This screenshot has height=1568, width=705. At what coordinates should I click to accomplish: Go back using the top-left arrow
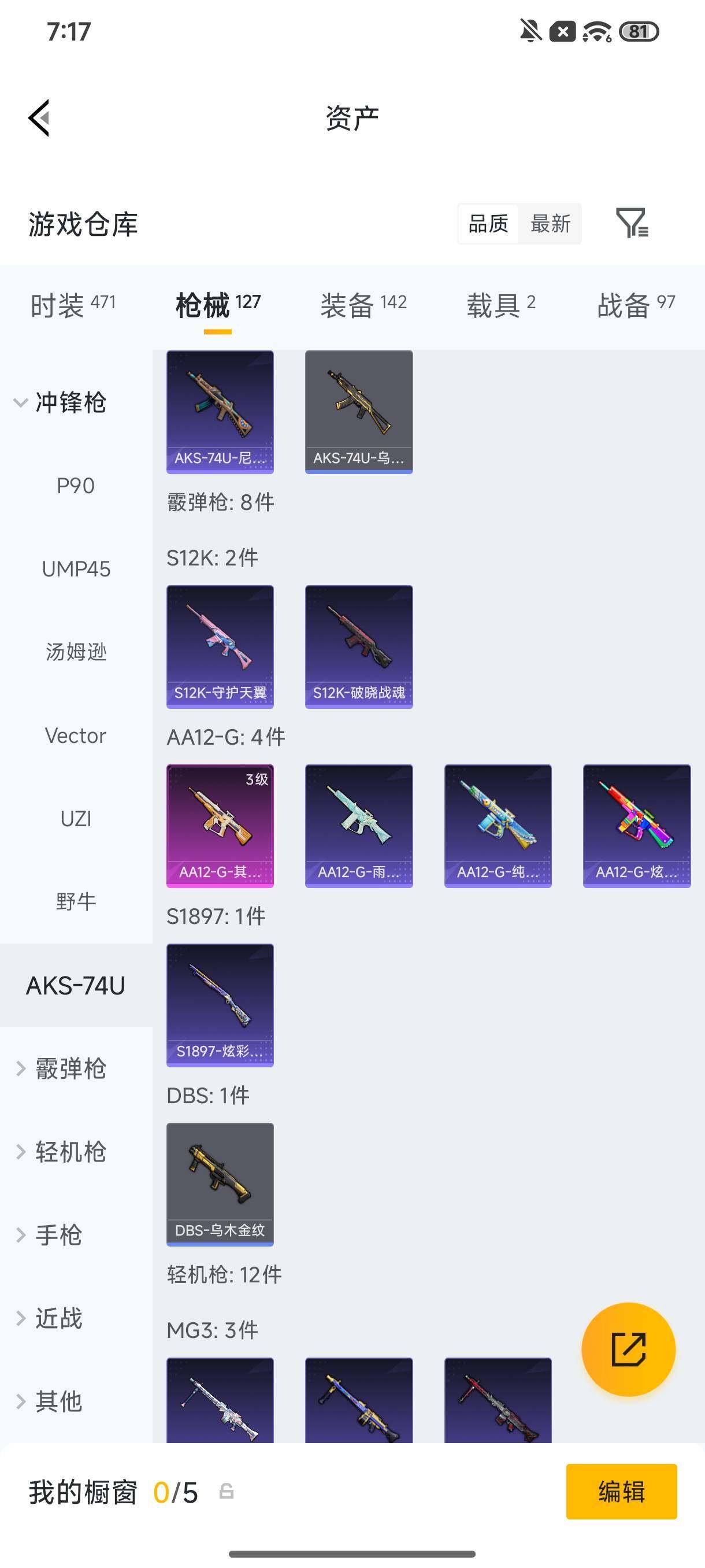click(x=39, y=117)
